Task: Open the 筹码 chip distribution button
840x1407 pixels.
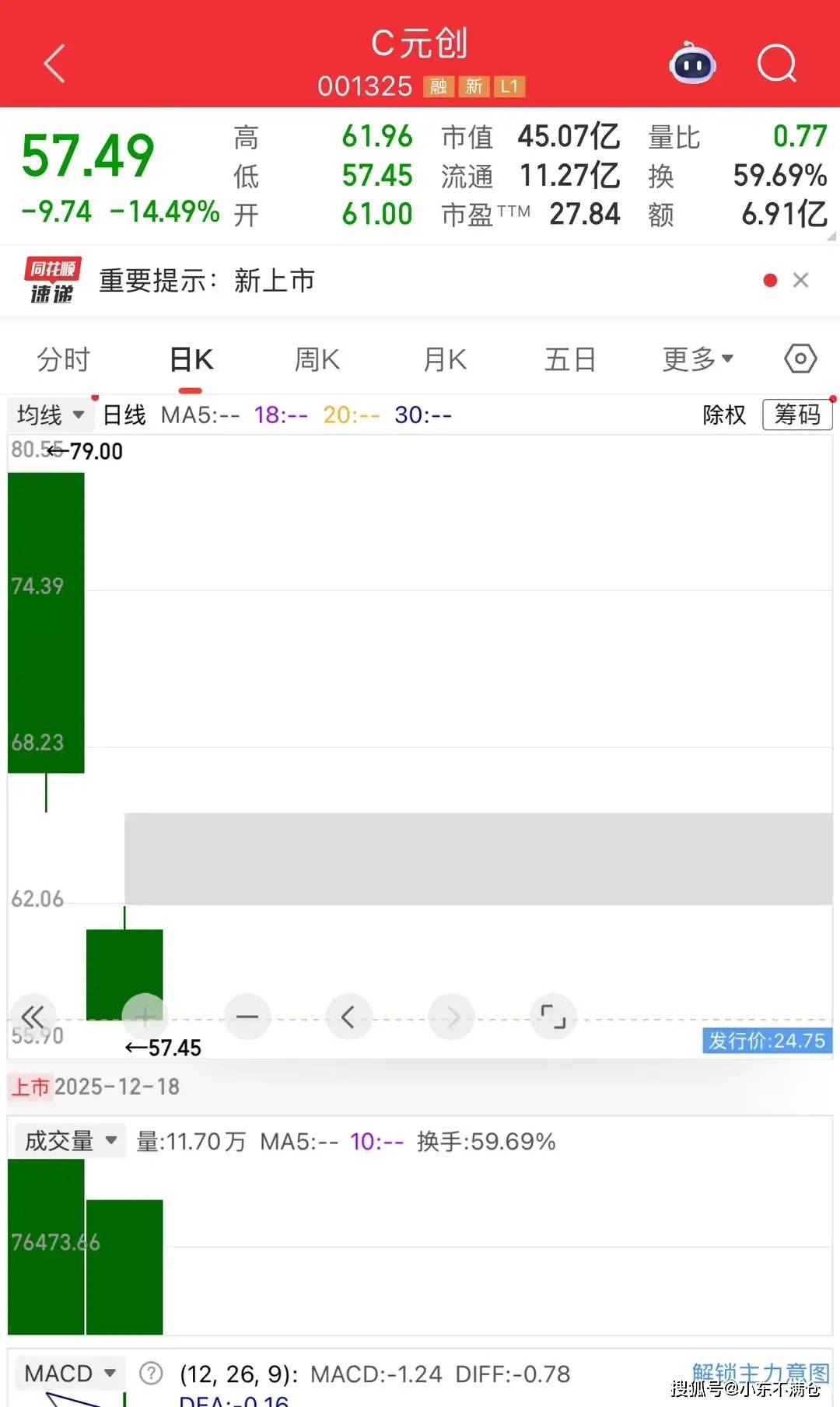Action: 797,415
